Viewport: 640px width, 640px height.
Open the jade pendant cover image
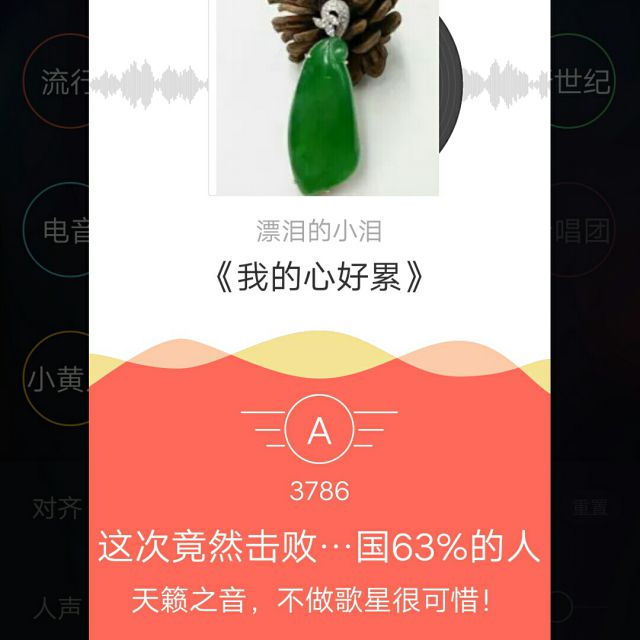323,98
